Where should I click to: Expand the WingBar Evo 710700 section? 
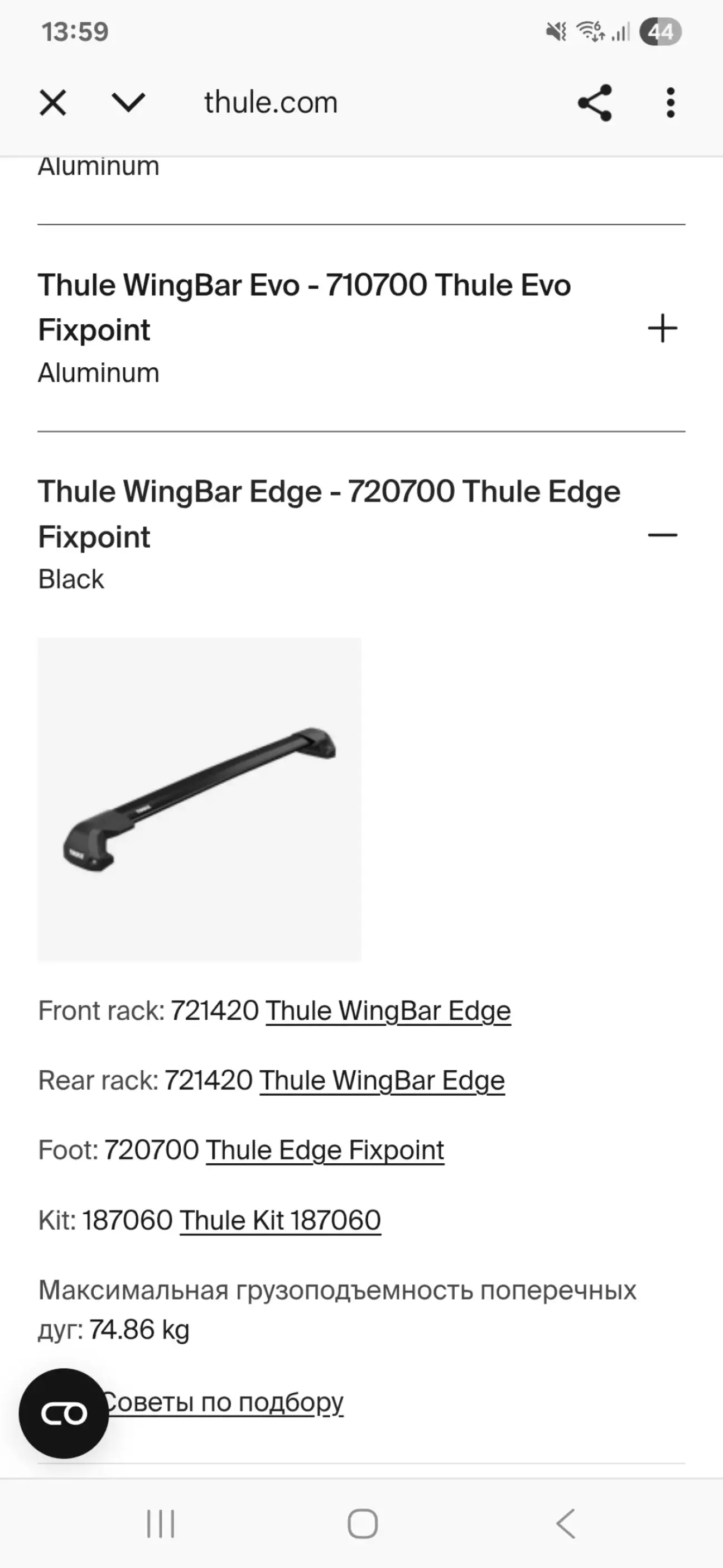(662, 329)
